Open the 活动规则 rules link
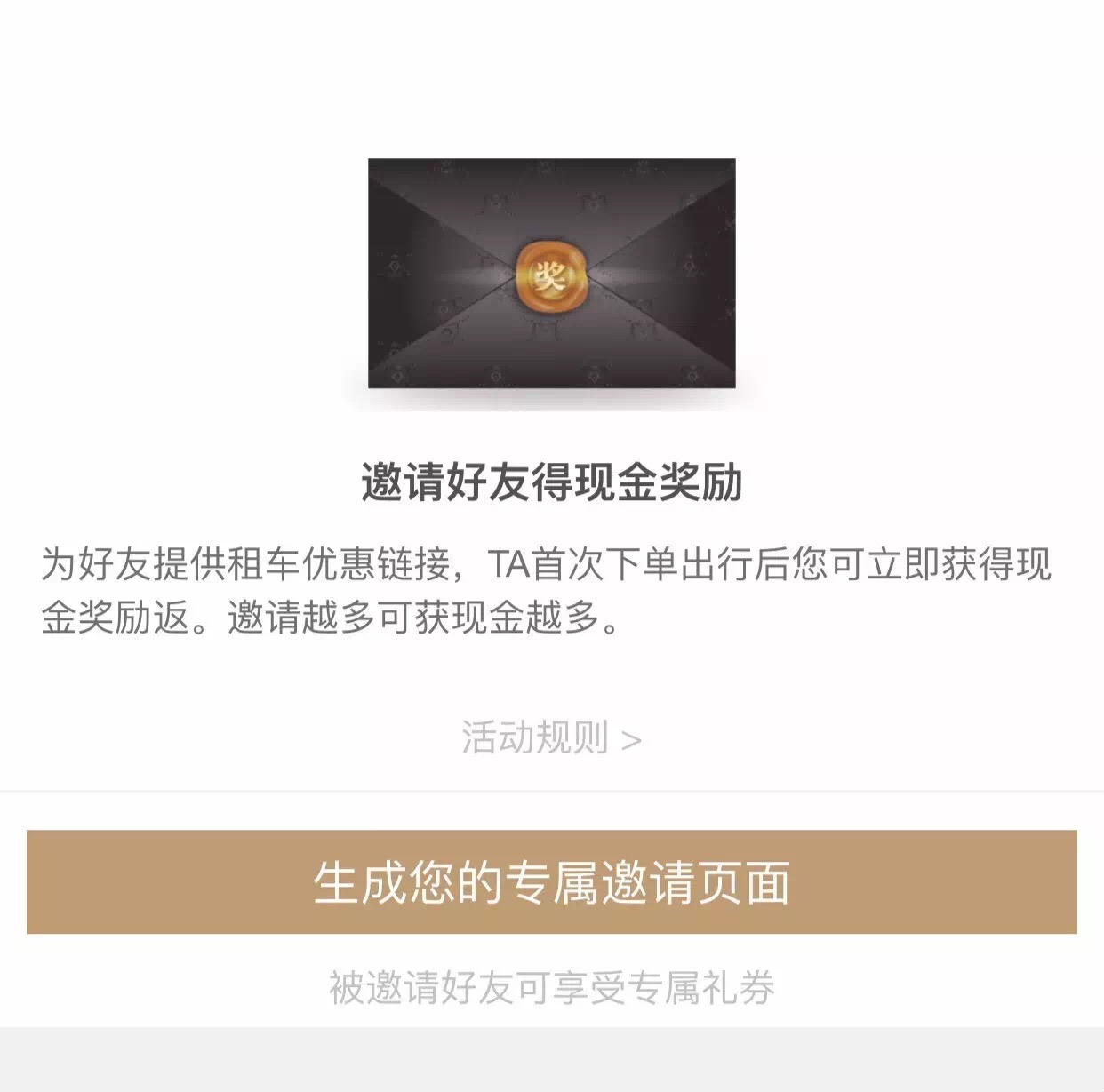Viewport: 1104px width, 1092px height. click(551, 737)
